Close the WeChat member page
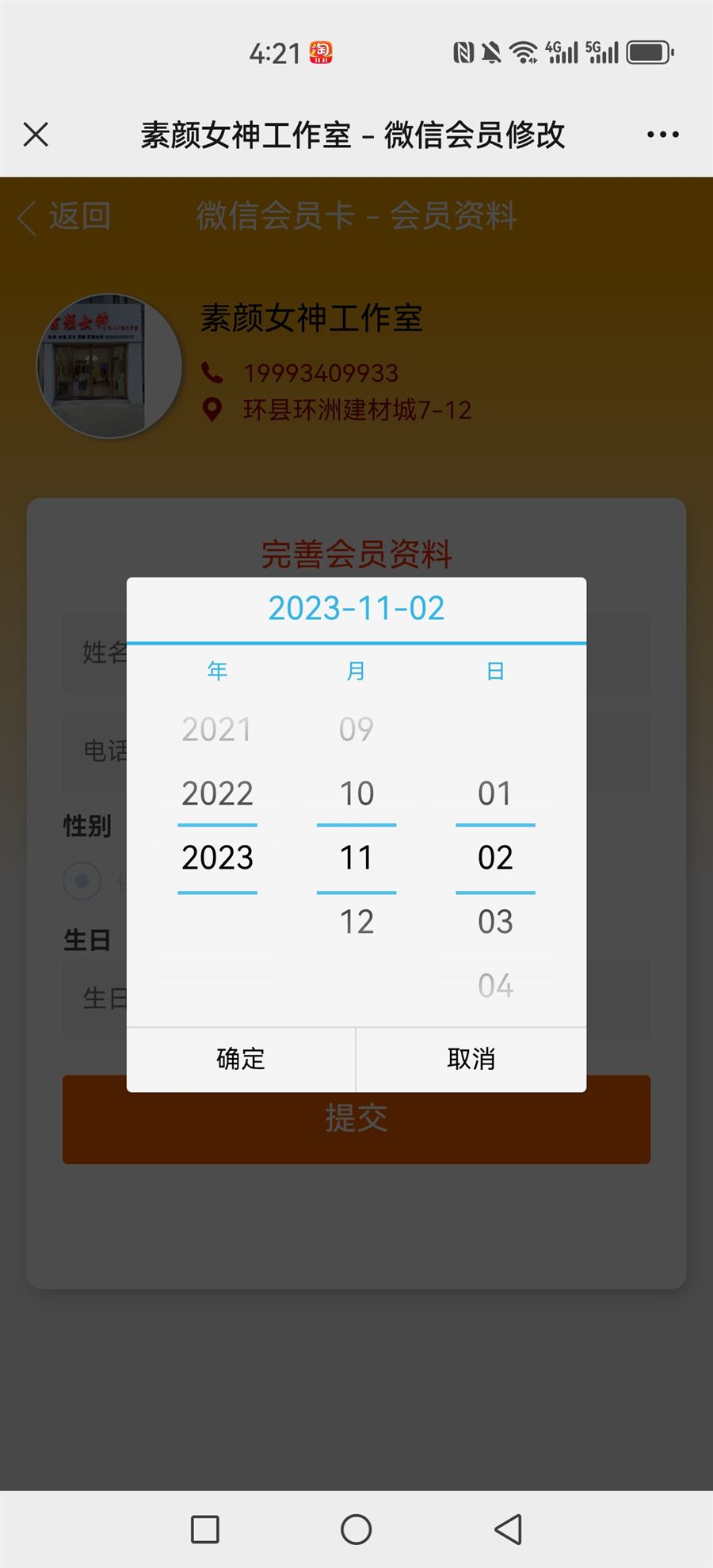 tap(36, 135)
